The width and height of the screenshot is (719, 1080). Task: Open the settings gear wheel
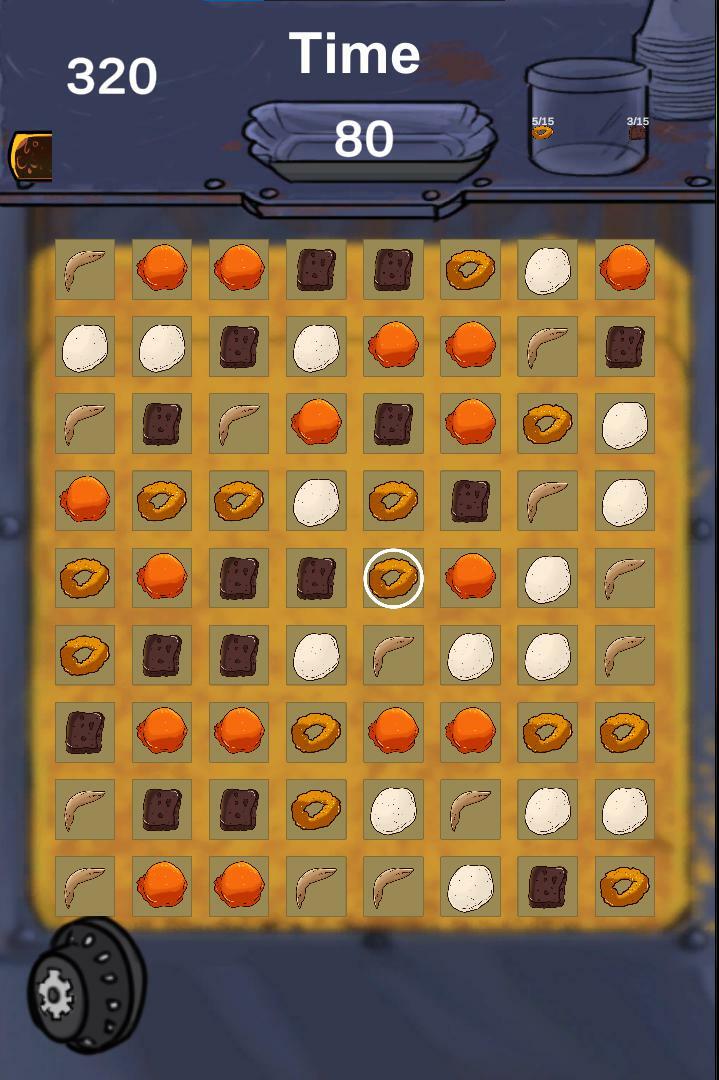tap(56, 993)
